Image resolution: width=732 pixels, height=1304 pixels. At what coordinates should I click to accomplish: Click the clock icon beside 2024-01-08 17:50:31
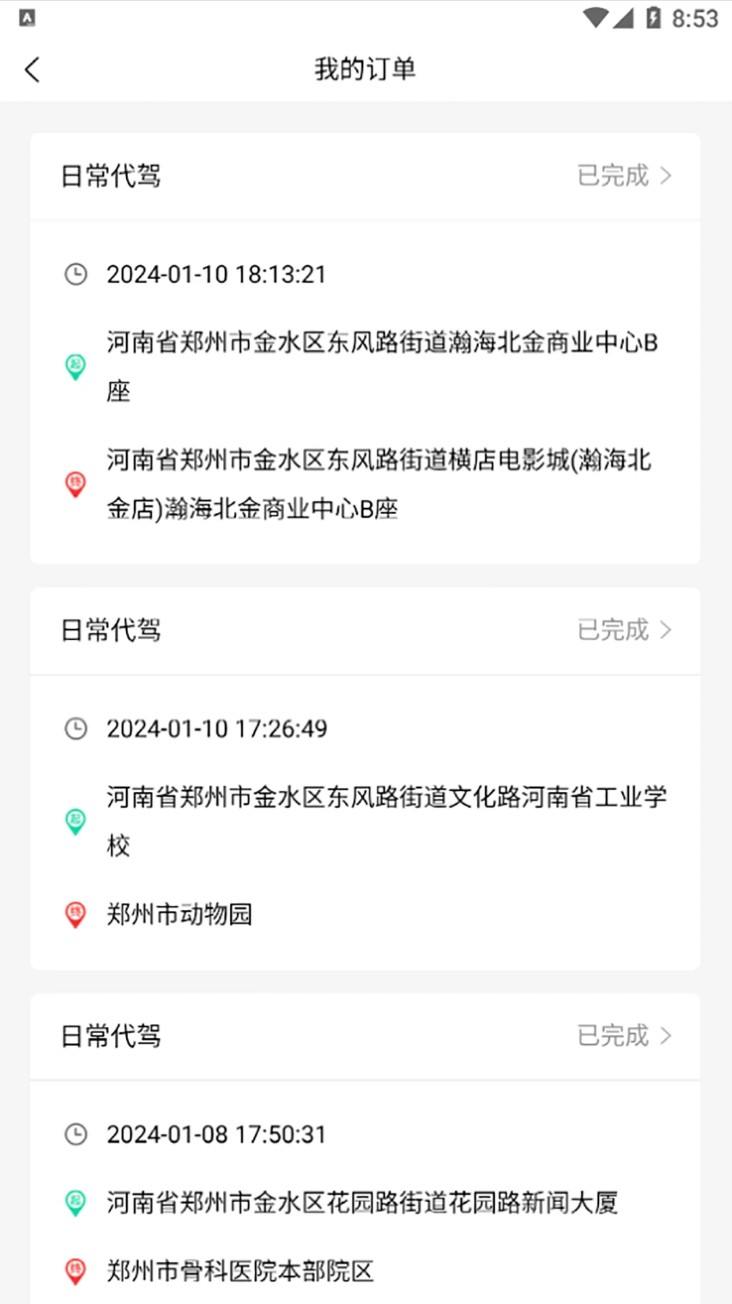pyautogui.click(x=75, y=1133)
